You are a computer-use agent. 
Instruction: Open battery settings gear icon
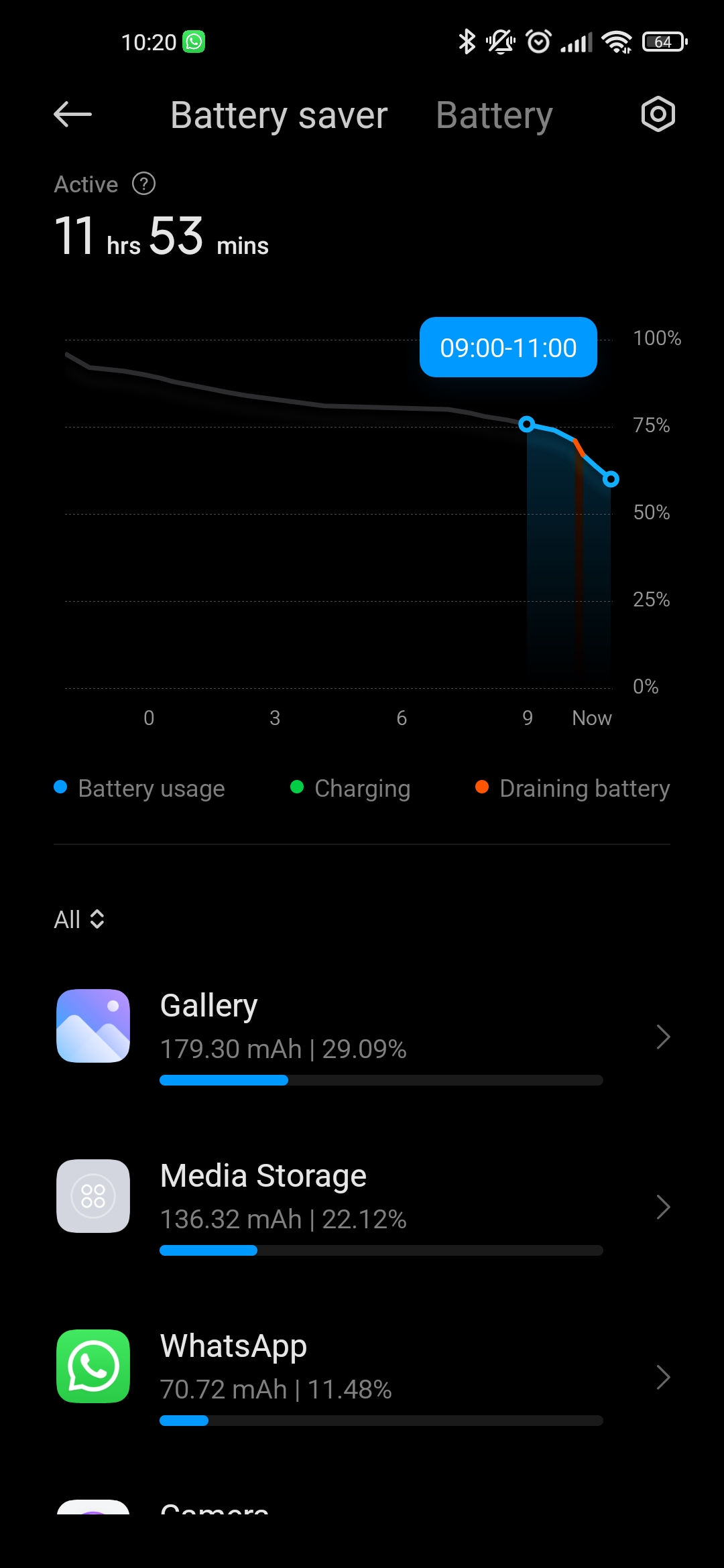pyautogui.click(x=658, y=115)
